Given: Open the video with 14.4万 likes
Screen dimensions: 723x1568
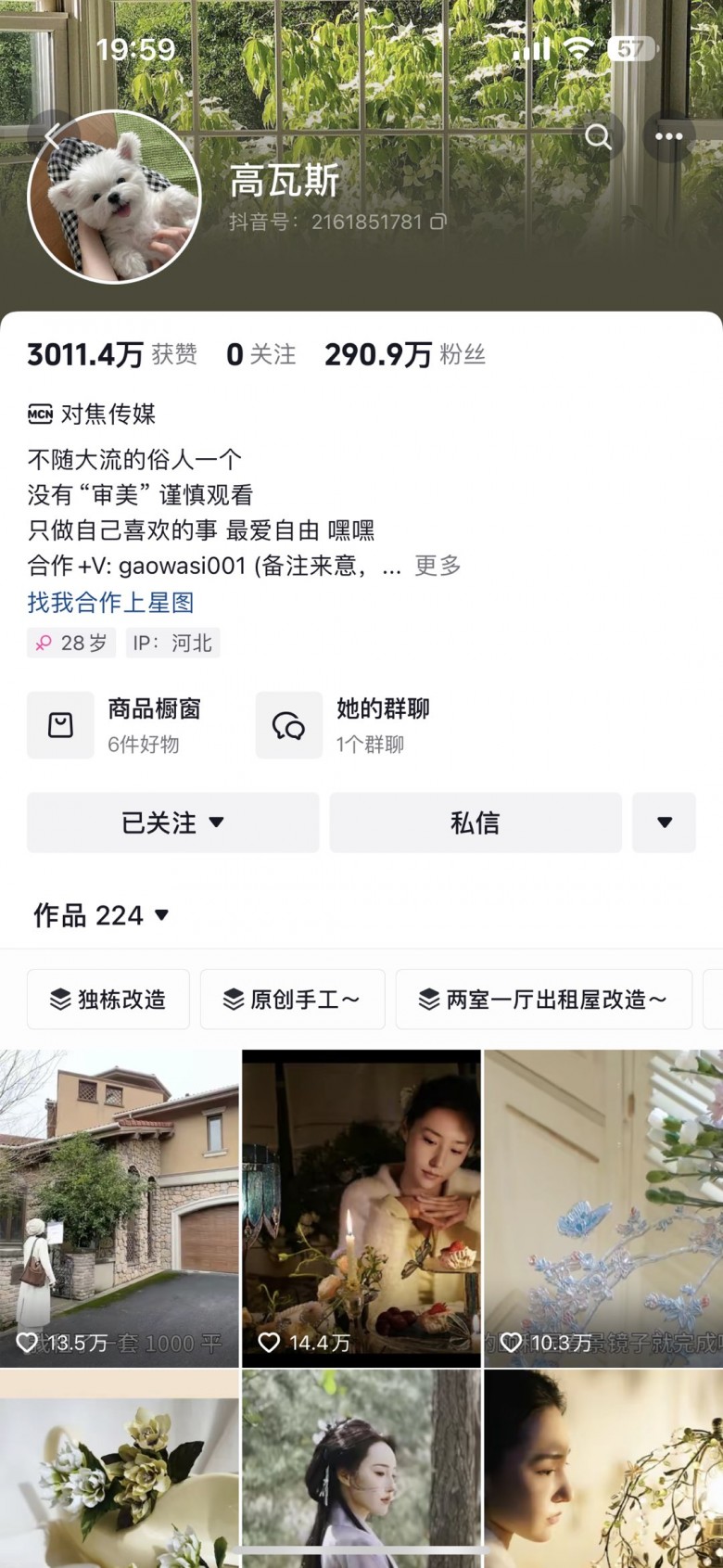Looking at the screenshot, I should (x=361, y=1208).
